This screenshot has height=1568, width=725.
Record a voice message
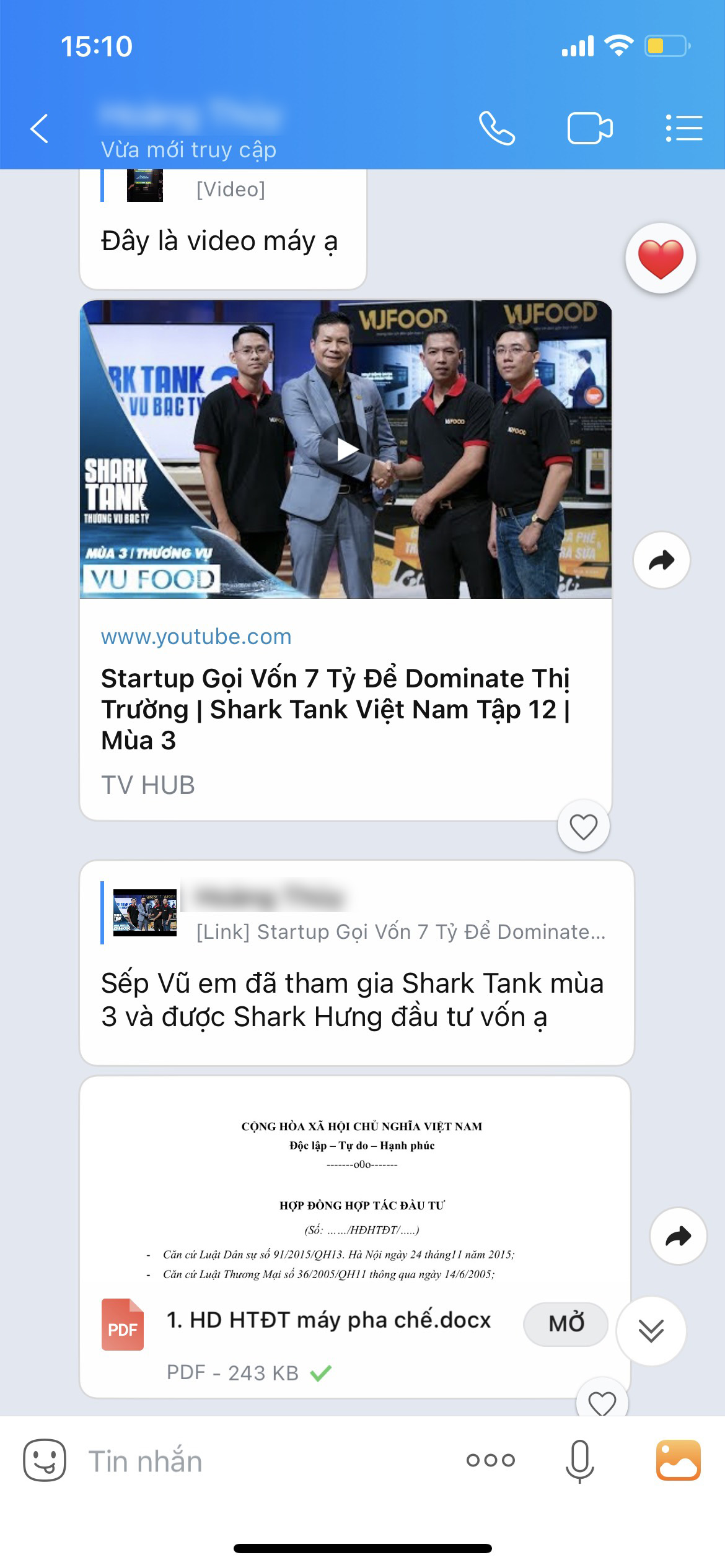tap(580, 1461)
